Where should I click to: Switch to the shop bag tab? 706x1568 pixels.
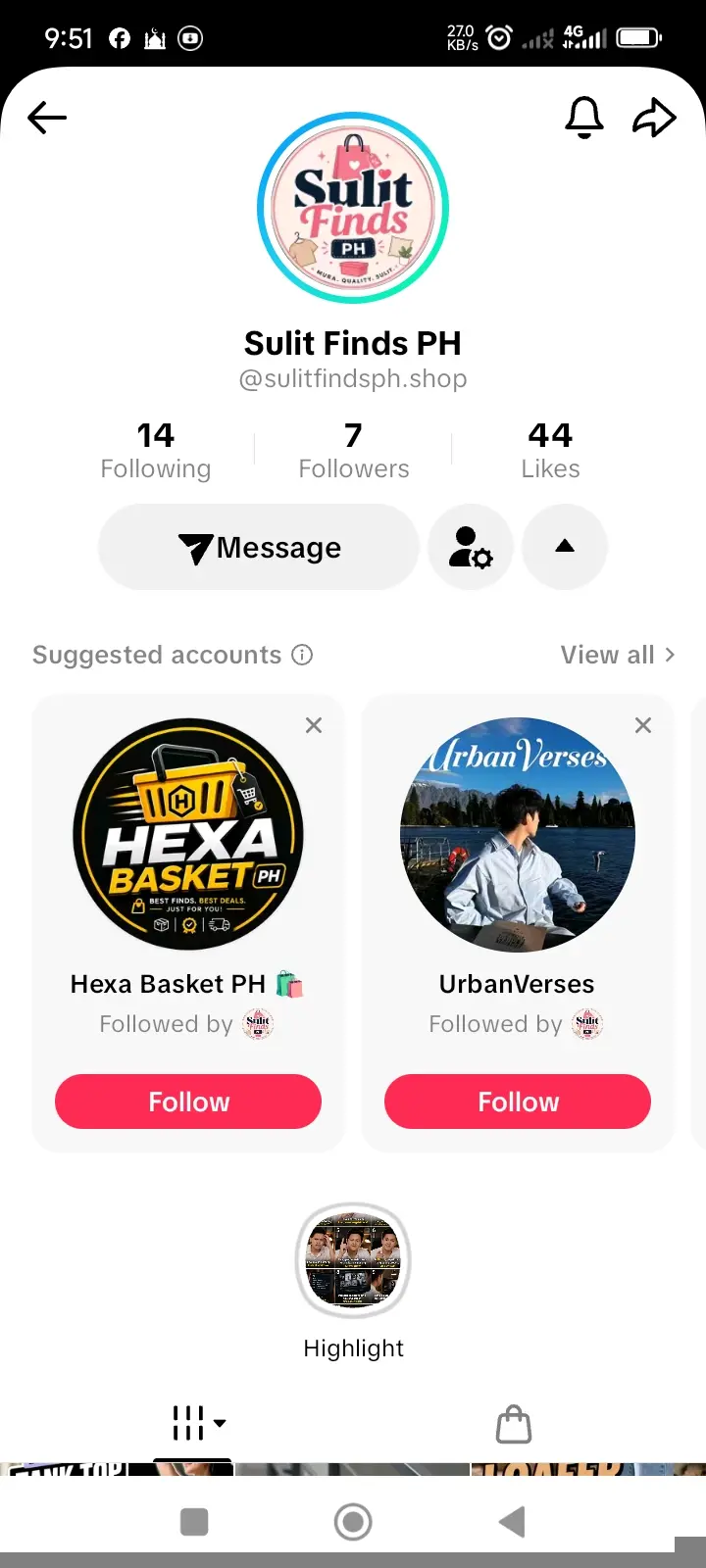(x=514, y=1425)
